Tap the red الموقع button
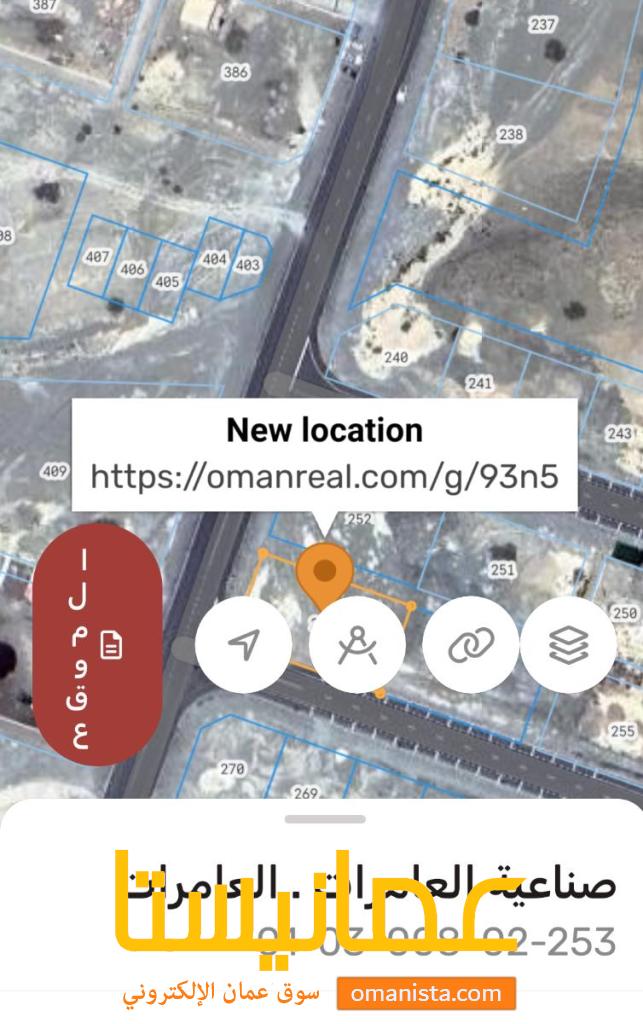This screenshot has height=1024, width=643. point(97,645)
